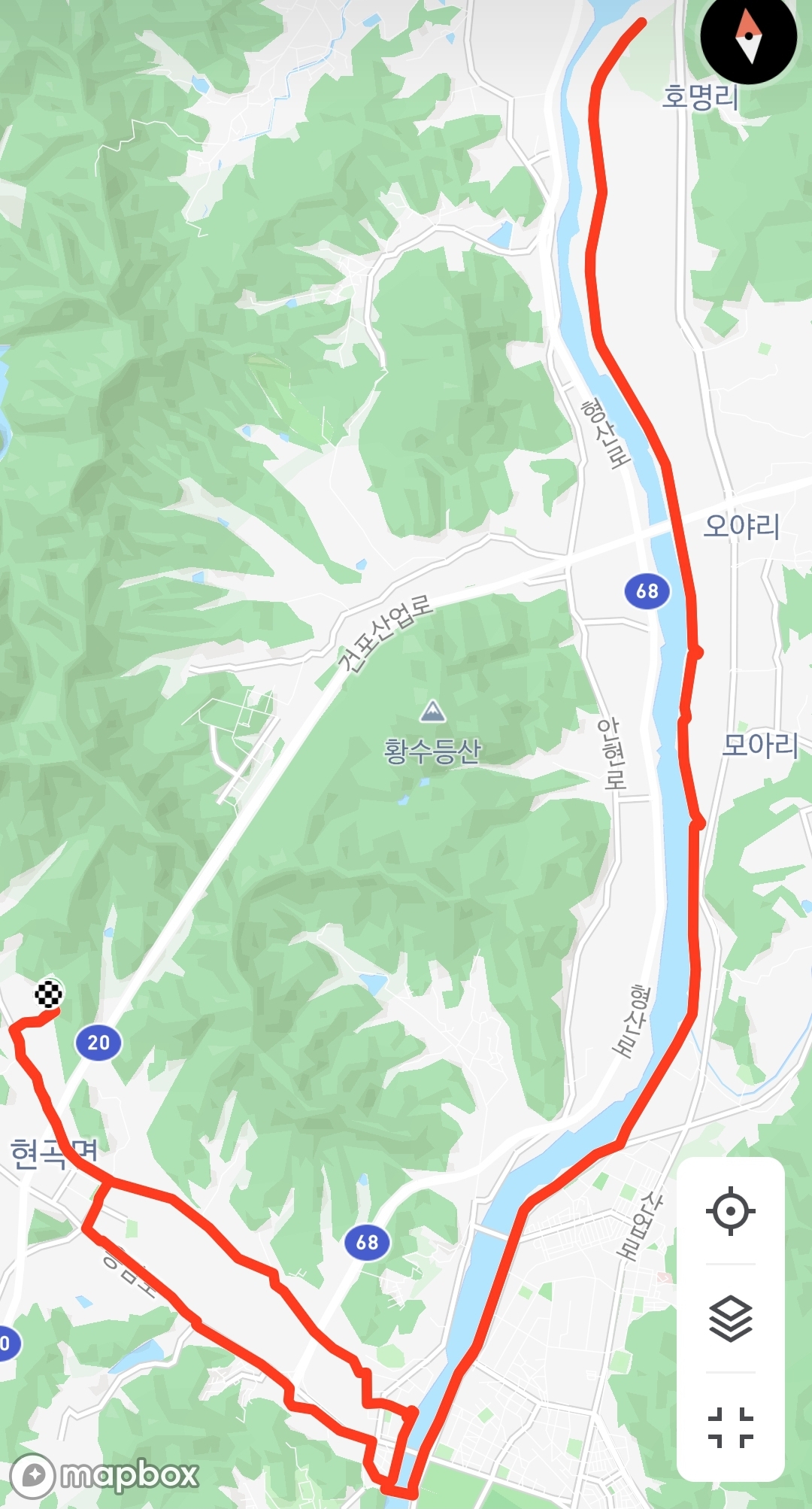Center the map on current location
The image size is (812, 1509).
tap(730, 1211)
